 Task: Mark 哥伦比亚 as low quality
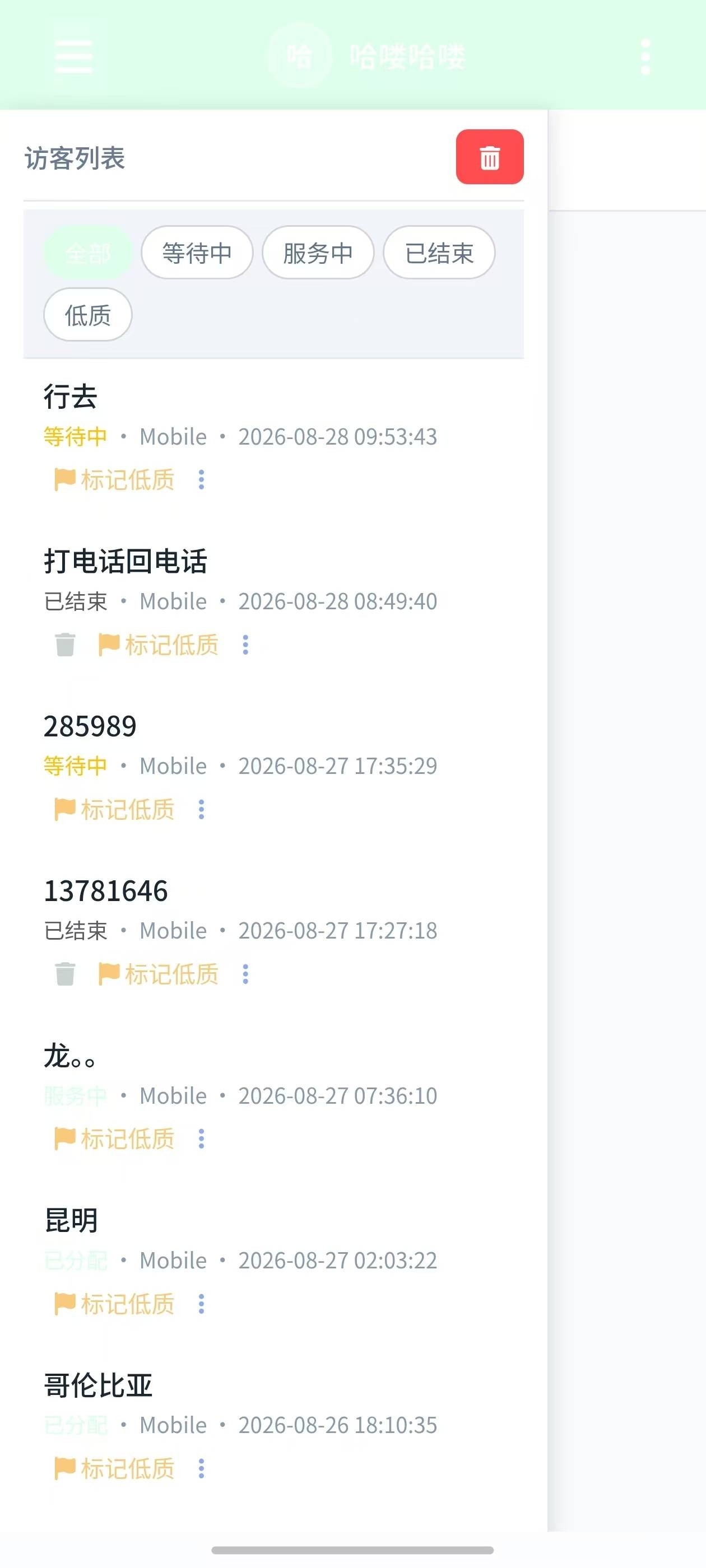coord(114,1468)
